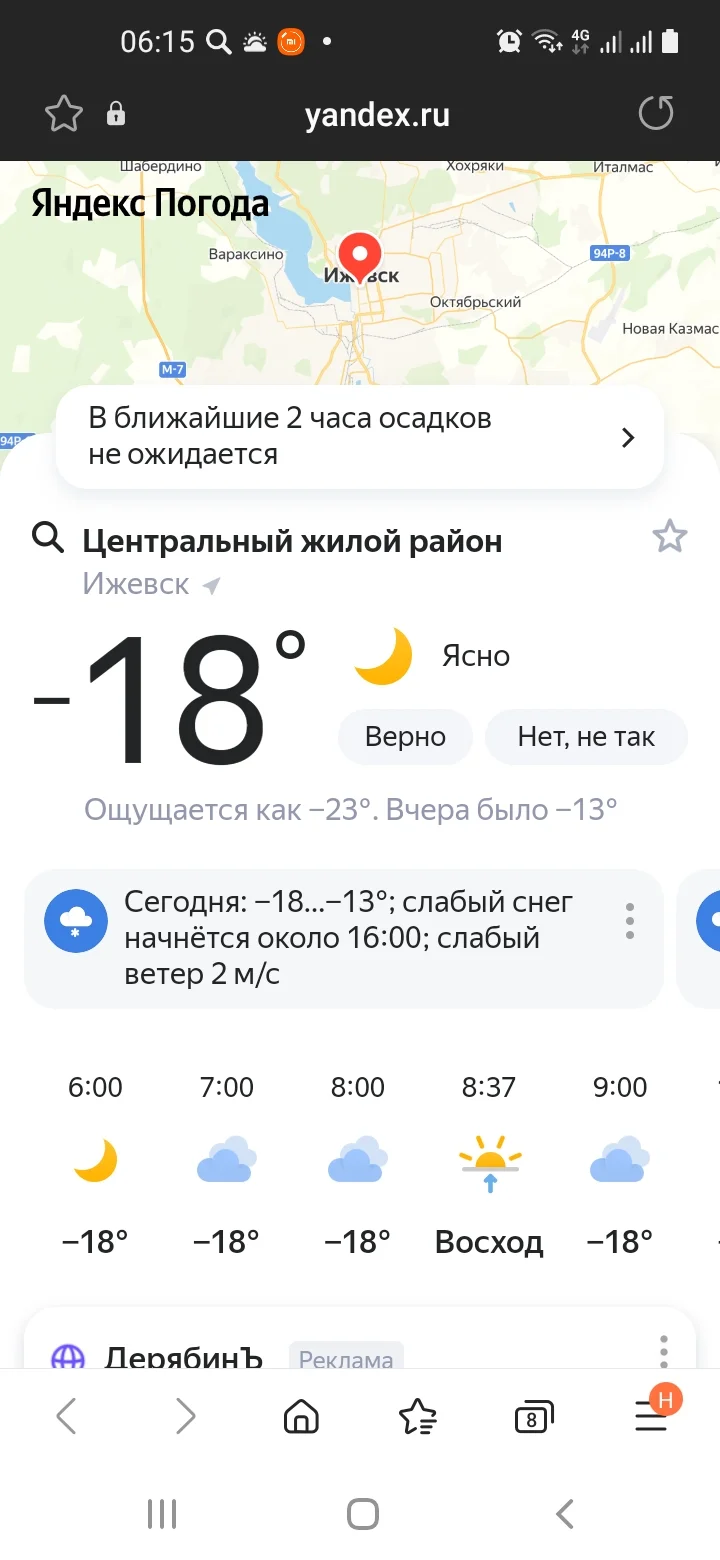Tap the home icon in the browser toolbar

click(301, 1416)
